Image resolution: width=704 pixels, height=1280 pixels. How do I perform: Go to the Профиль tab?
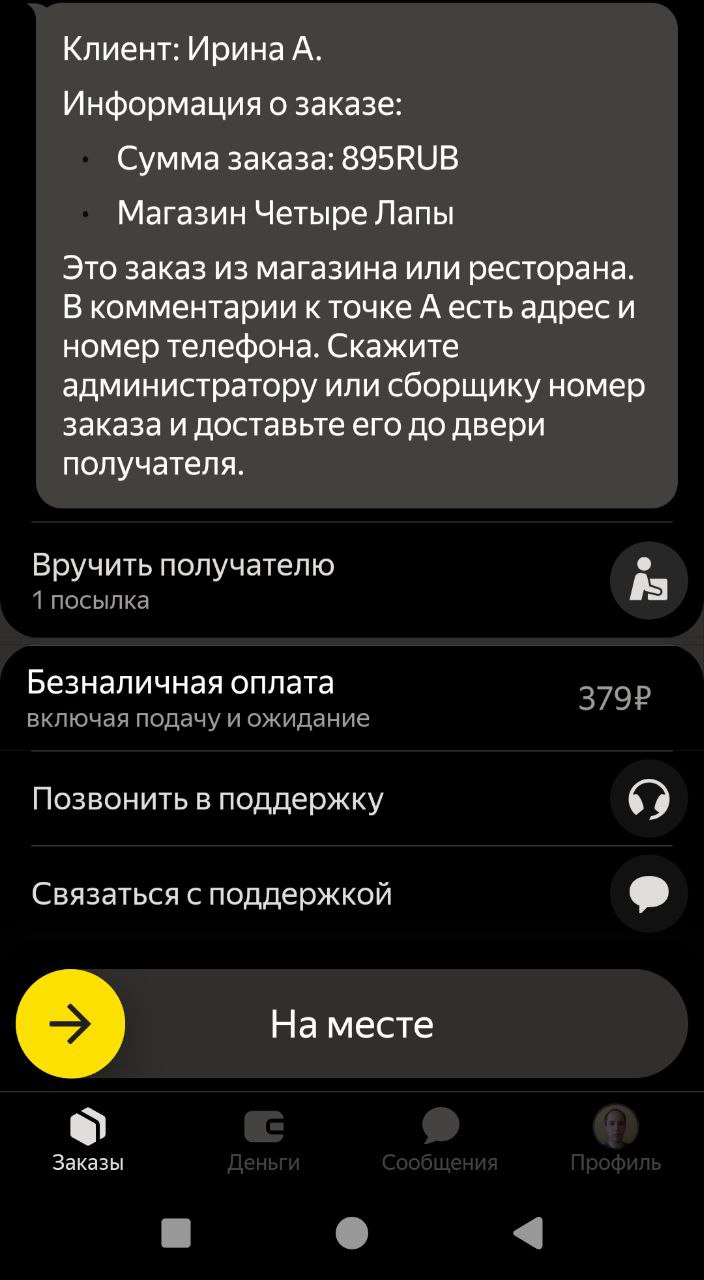(615, 1140)
